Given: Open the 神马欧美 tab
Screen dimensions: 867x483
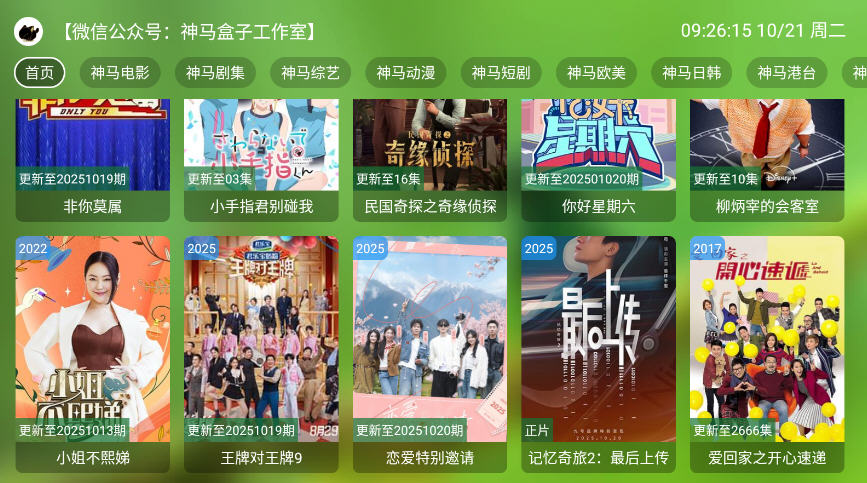Looking at the screenshot, I should pos(596,73).
